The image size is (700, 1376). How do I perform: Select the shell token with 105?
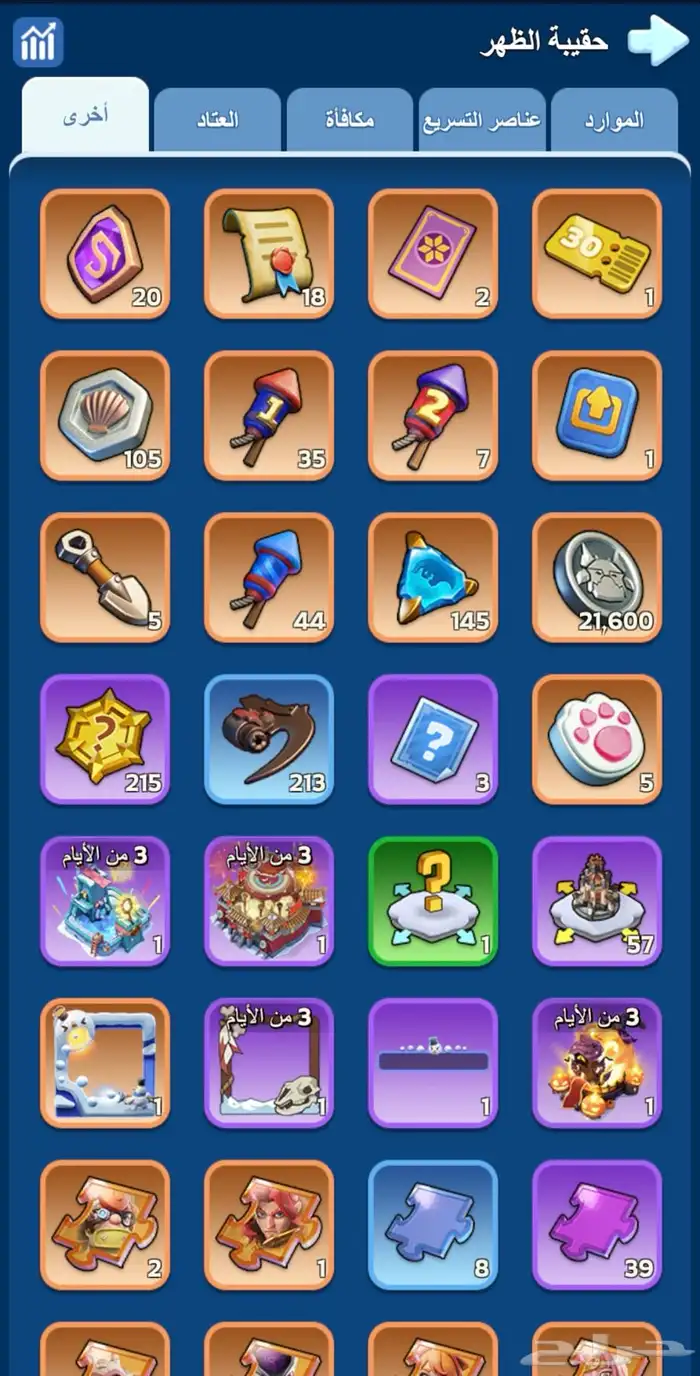[105, 416]
